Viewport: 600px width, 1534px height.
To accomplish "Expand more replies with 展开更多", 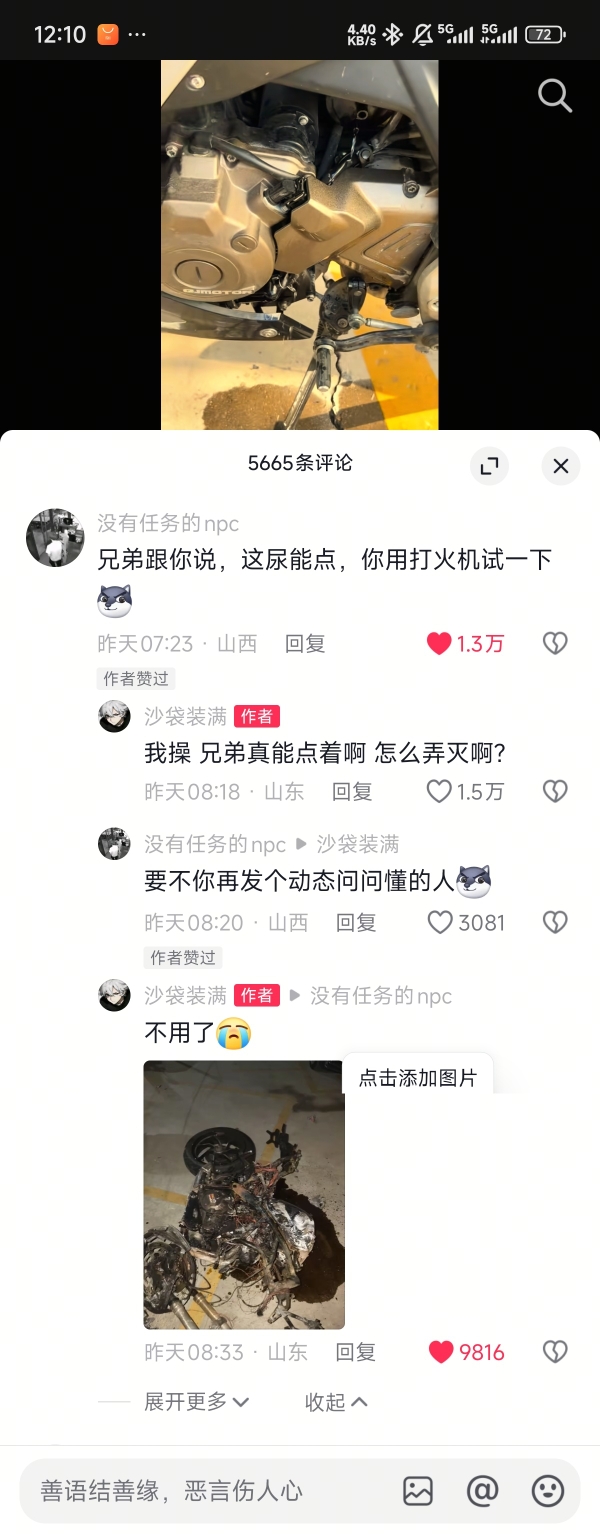I will [196, 1402].
